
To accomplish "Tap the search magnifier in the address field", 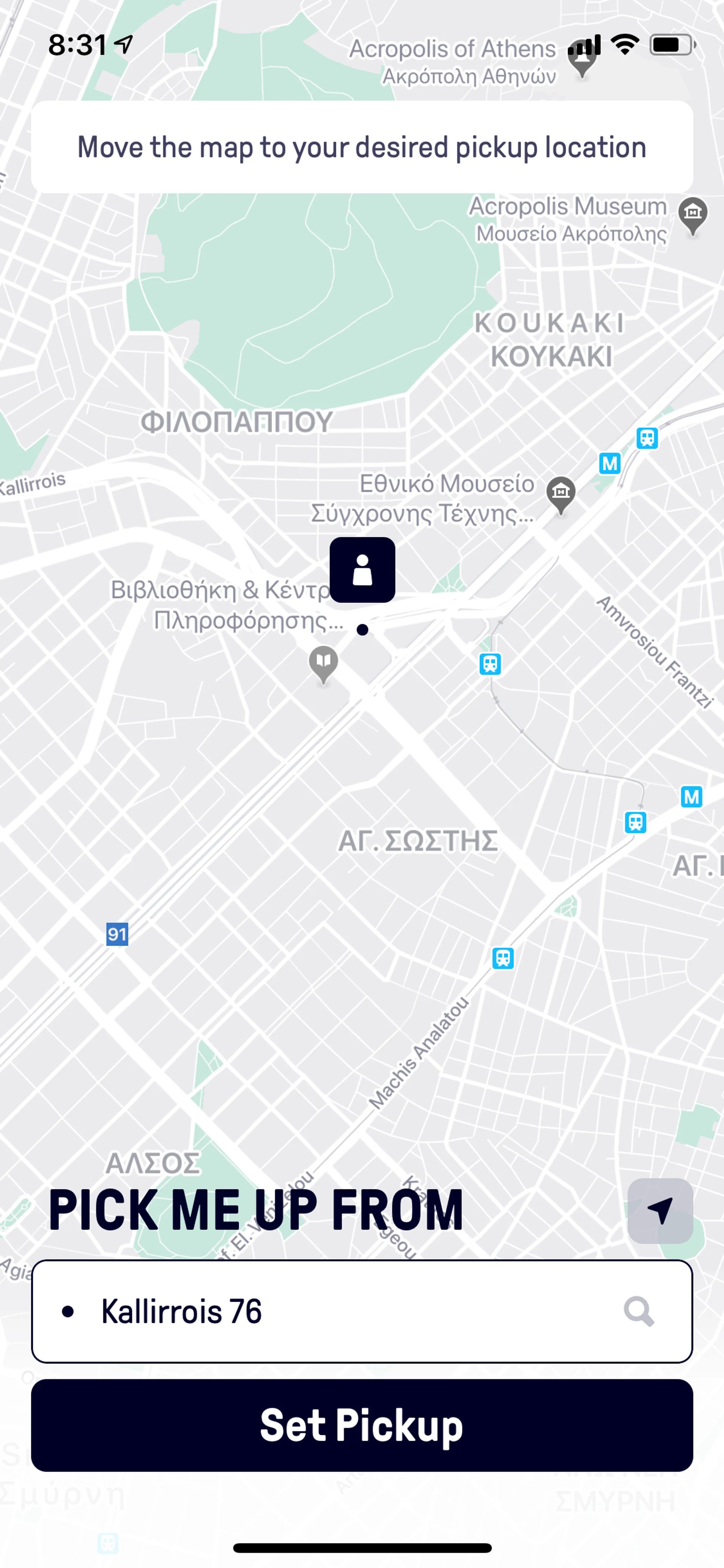I will click(x=639, y=1311).
